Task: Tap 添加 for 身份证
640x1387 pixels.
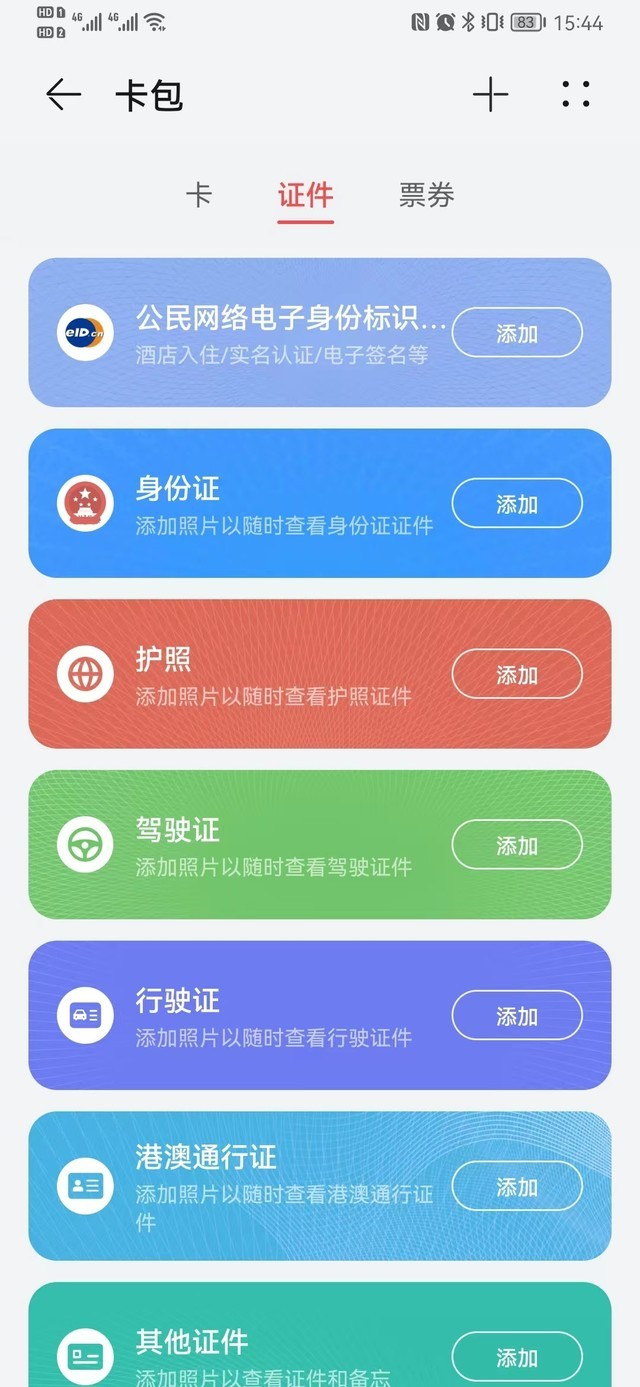Action: tap(517, 504)
